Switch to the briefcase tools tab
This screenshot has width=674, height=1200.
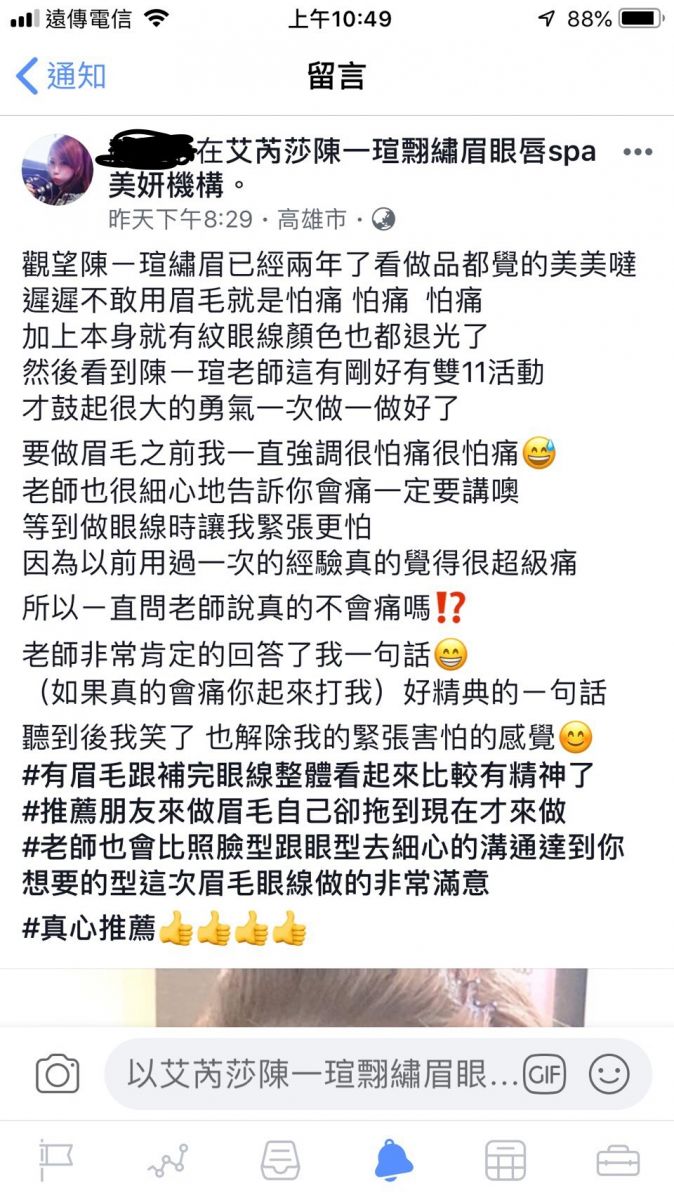[x=617, y=1161]
